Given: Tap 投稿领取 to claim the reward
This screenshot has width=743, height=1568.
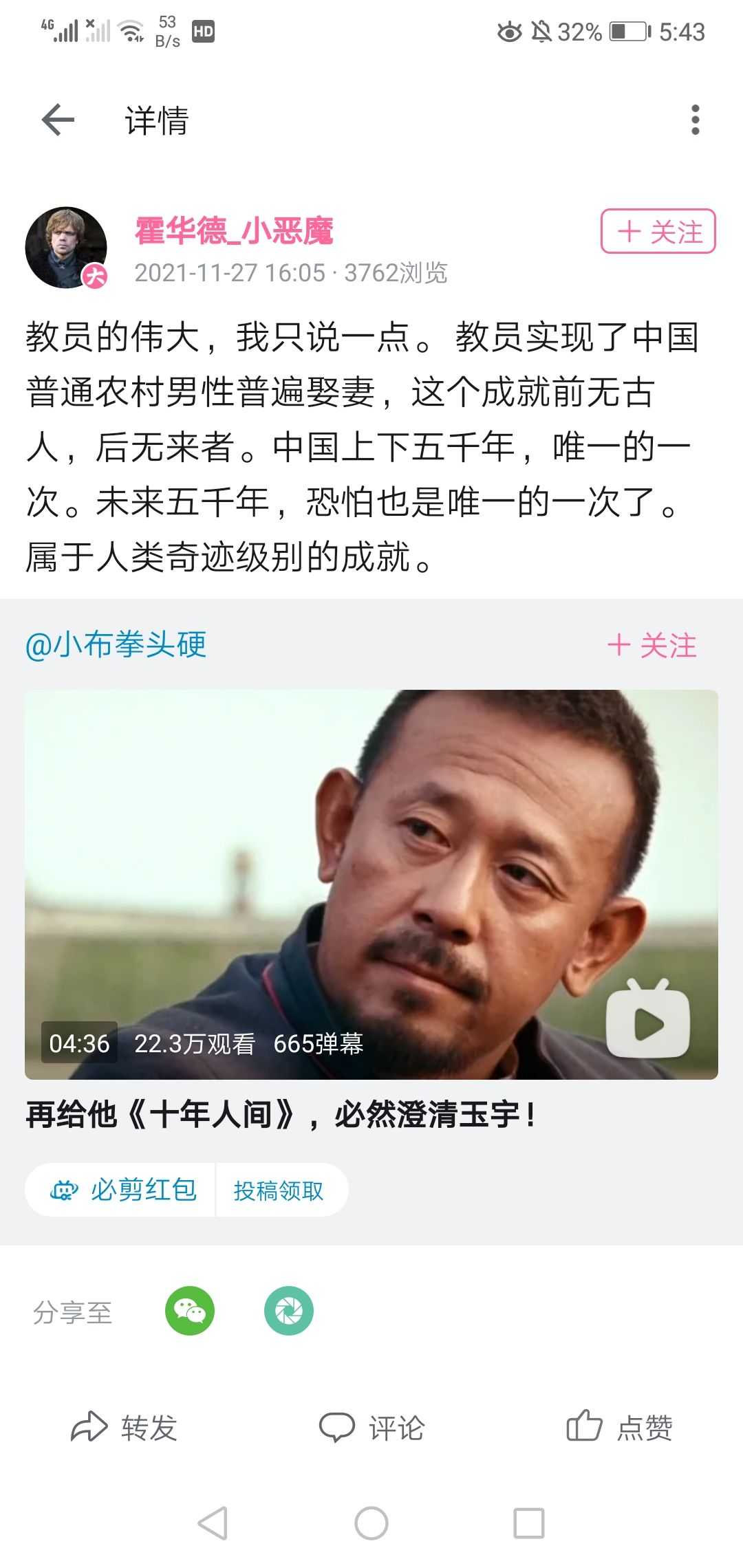Looking at the screenshot, I should coord(279,1190).
